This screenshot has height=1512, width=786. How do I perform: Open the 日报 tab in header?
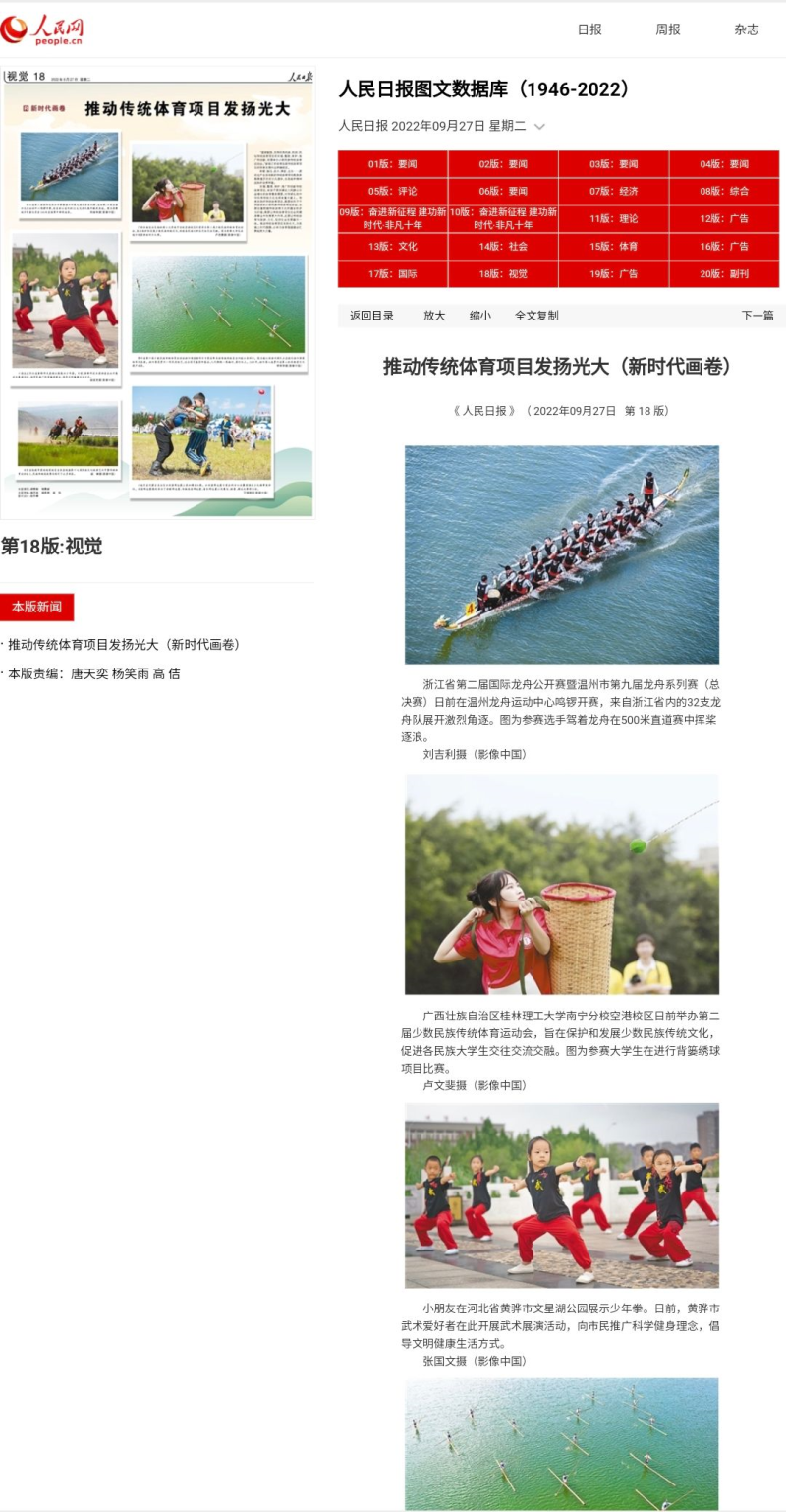pos(589,29)
